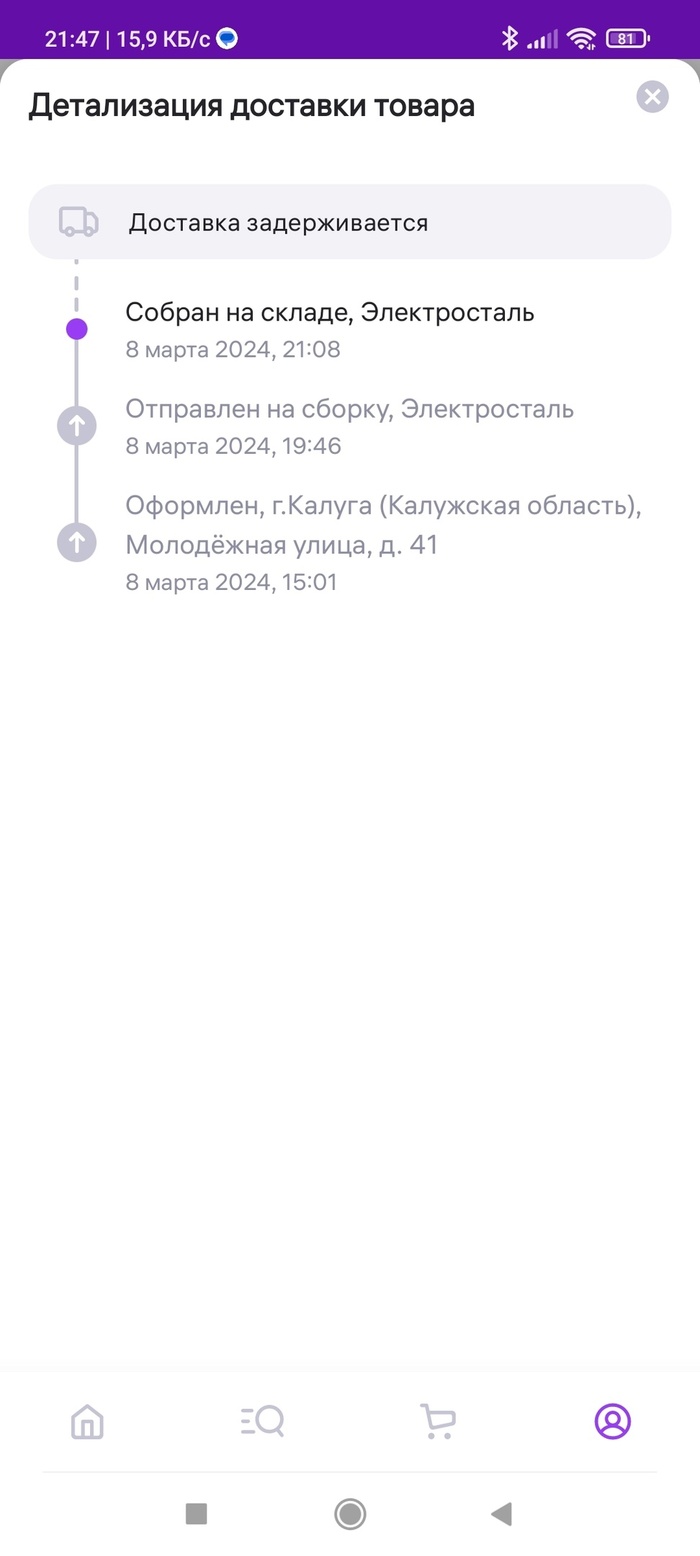Open the catalog search tab
This screenshot has width=700, height=1556.
click(263, 1421)
